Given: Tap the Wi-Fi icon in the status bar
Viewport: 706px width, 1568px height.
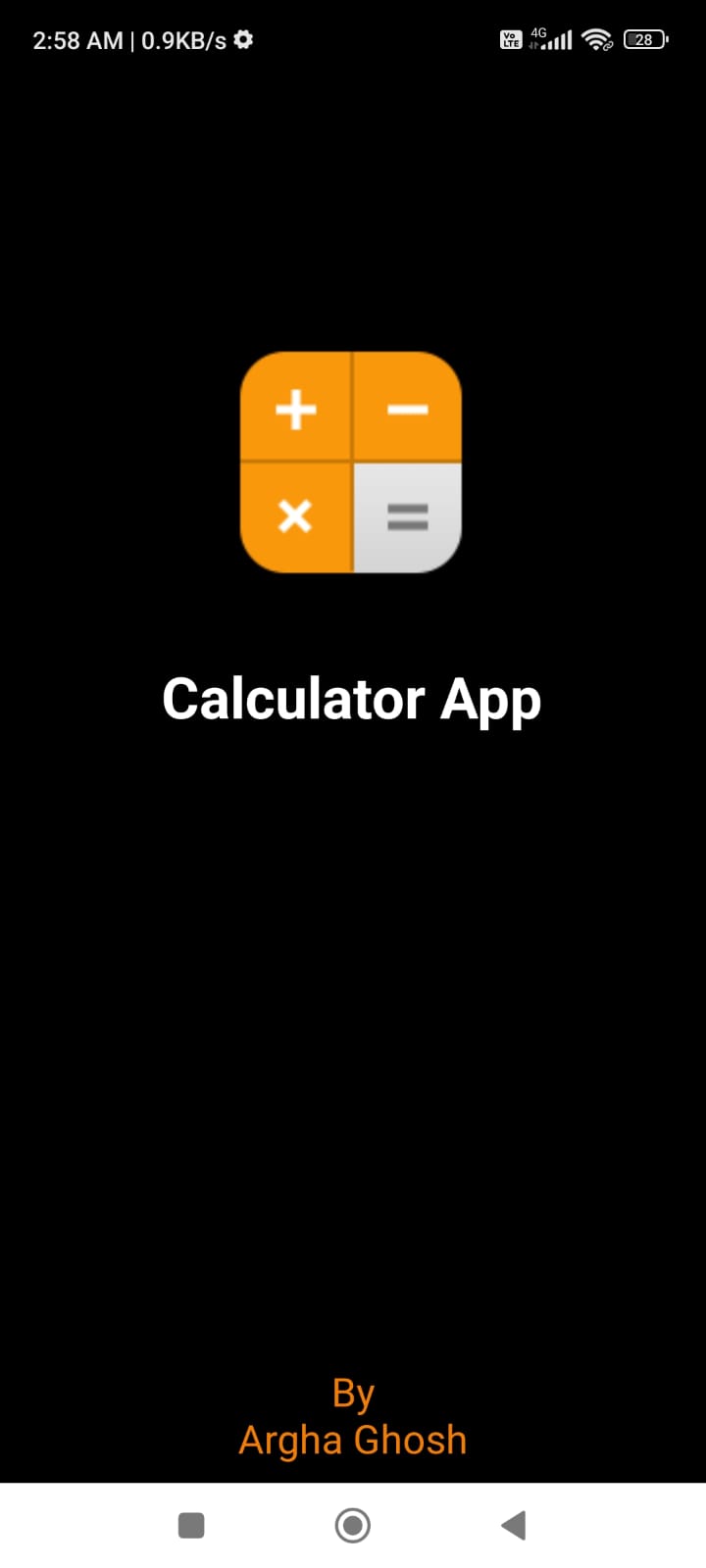Looking at the screenshot, I should (x=596, y=39).
